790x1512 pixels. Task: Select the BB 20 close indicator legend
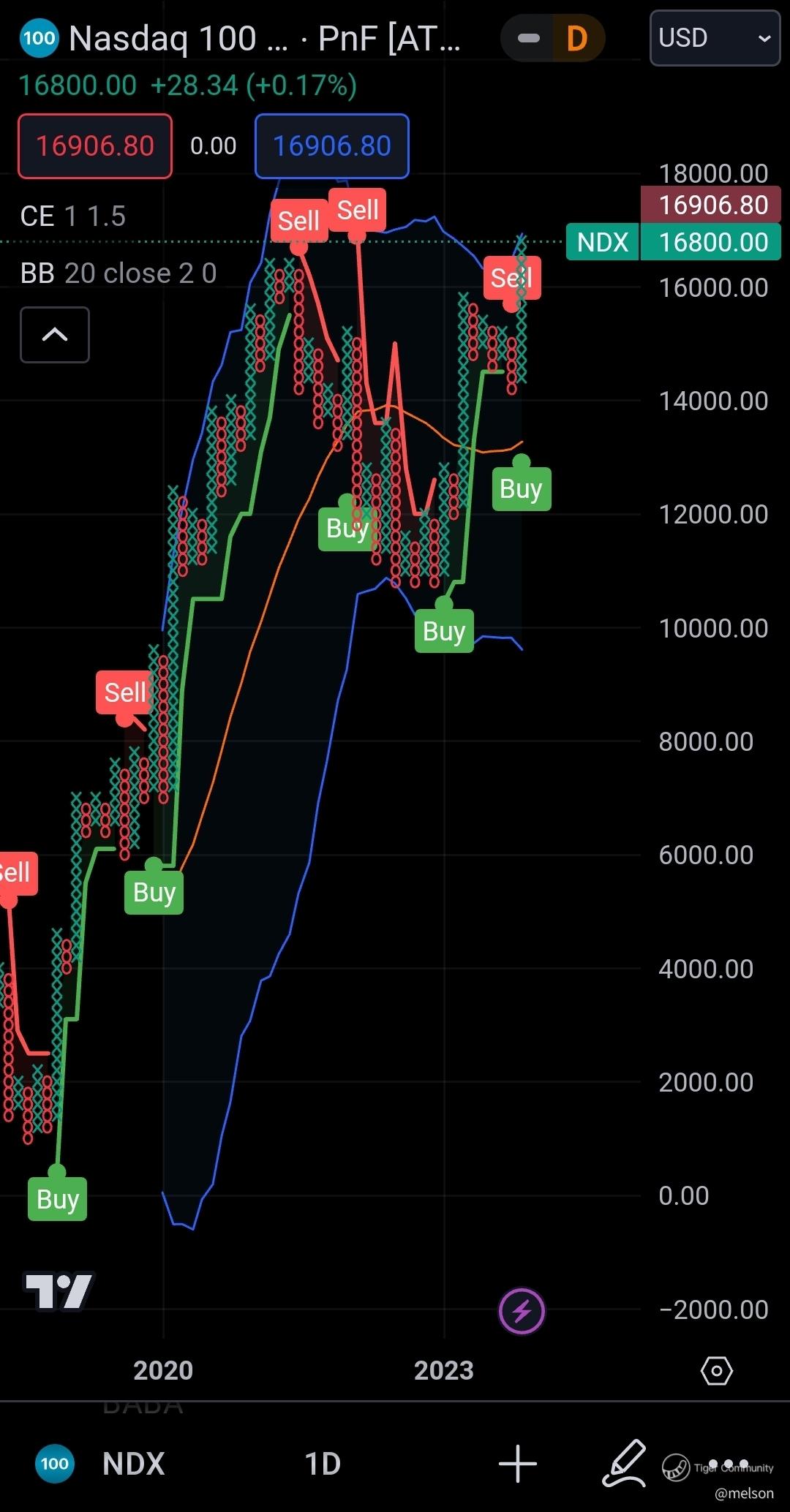click(x=118, y=273)
